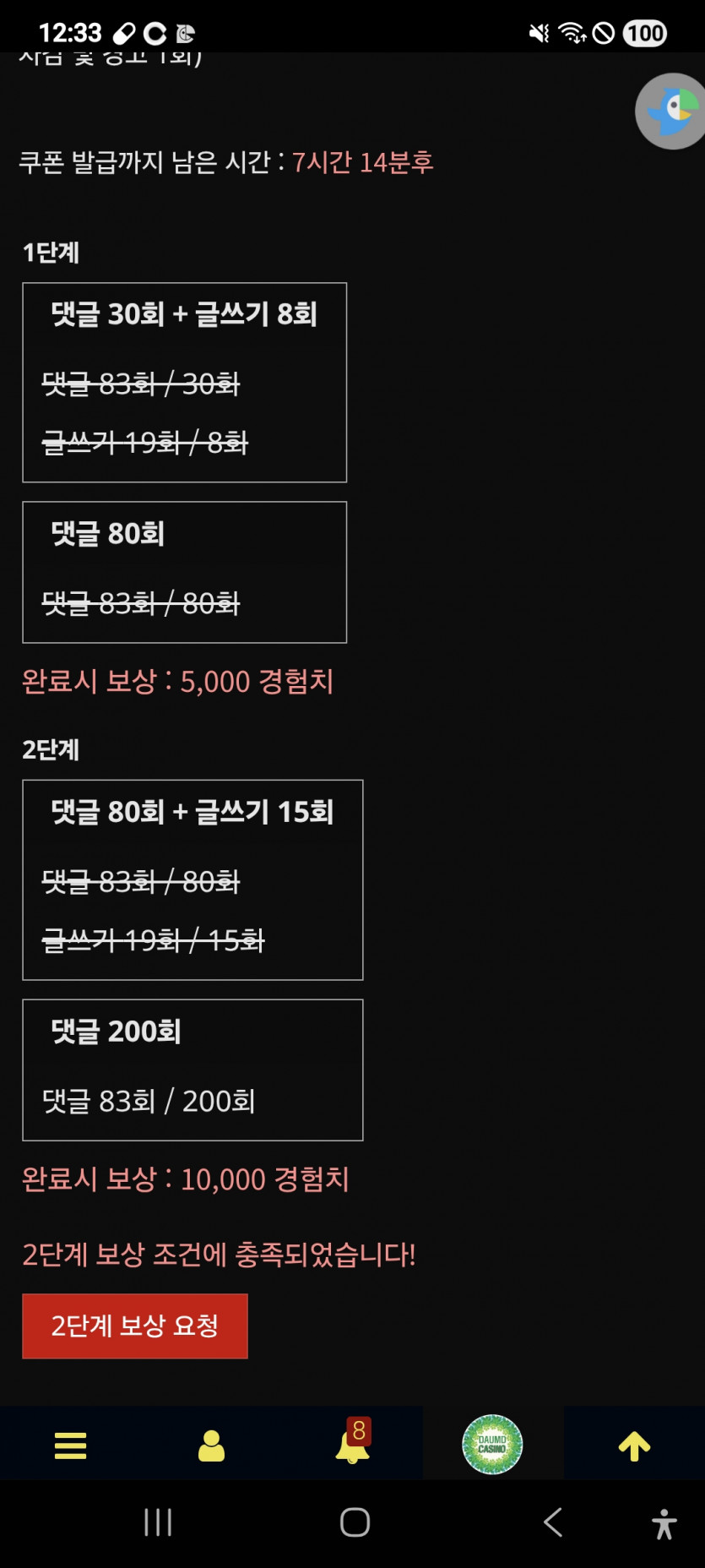Open the hamburger navigation menu
Image resolution: width=705 pixels, height=1568 pixels.
[x=70, y=1444]
